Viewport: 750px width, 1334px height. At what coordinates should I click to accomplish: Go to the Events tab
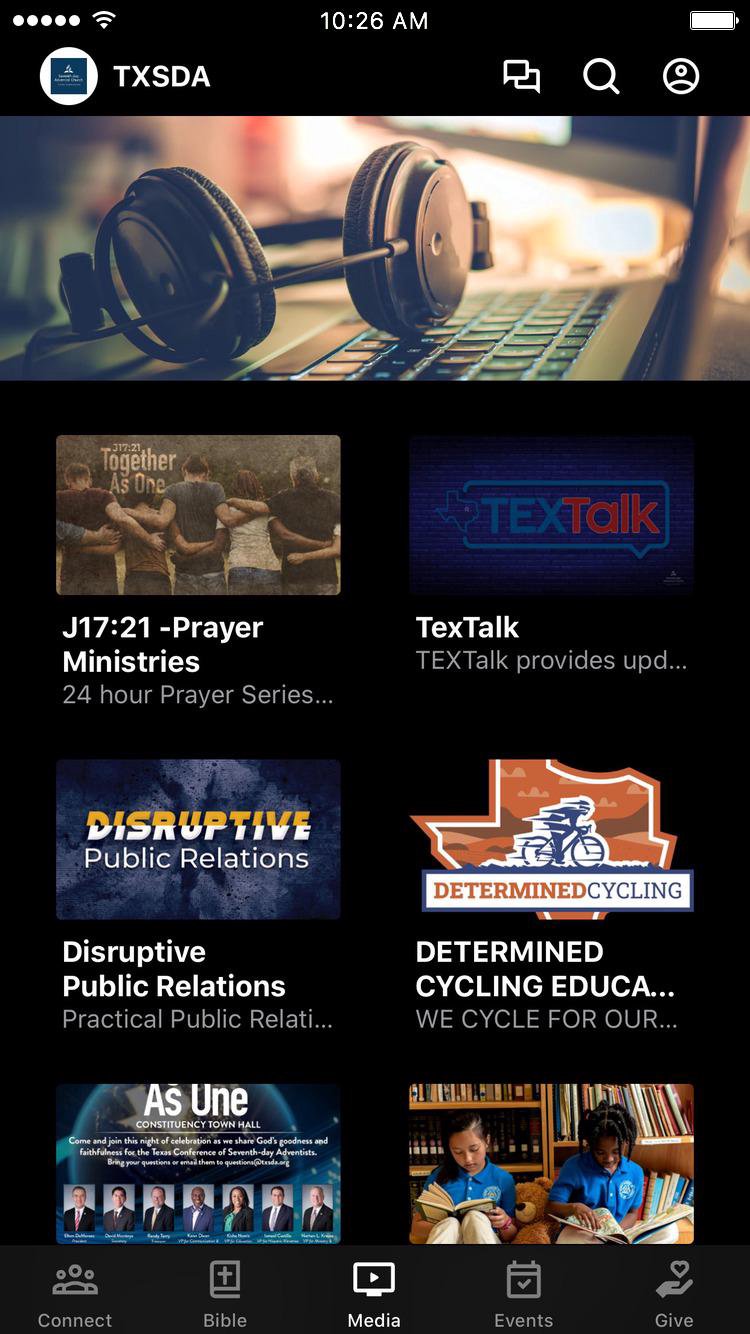pyautogui.click(x=524, y=1292)
